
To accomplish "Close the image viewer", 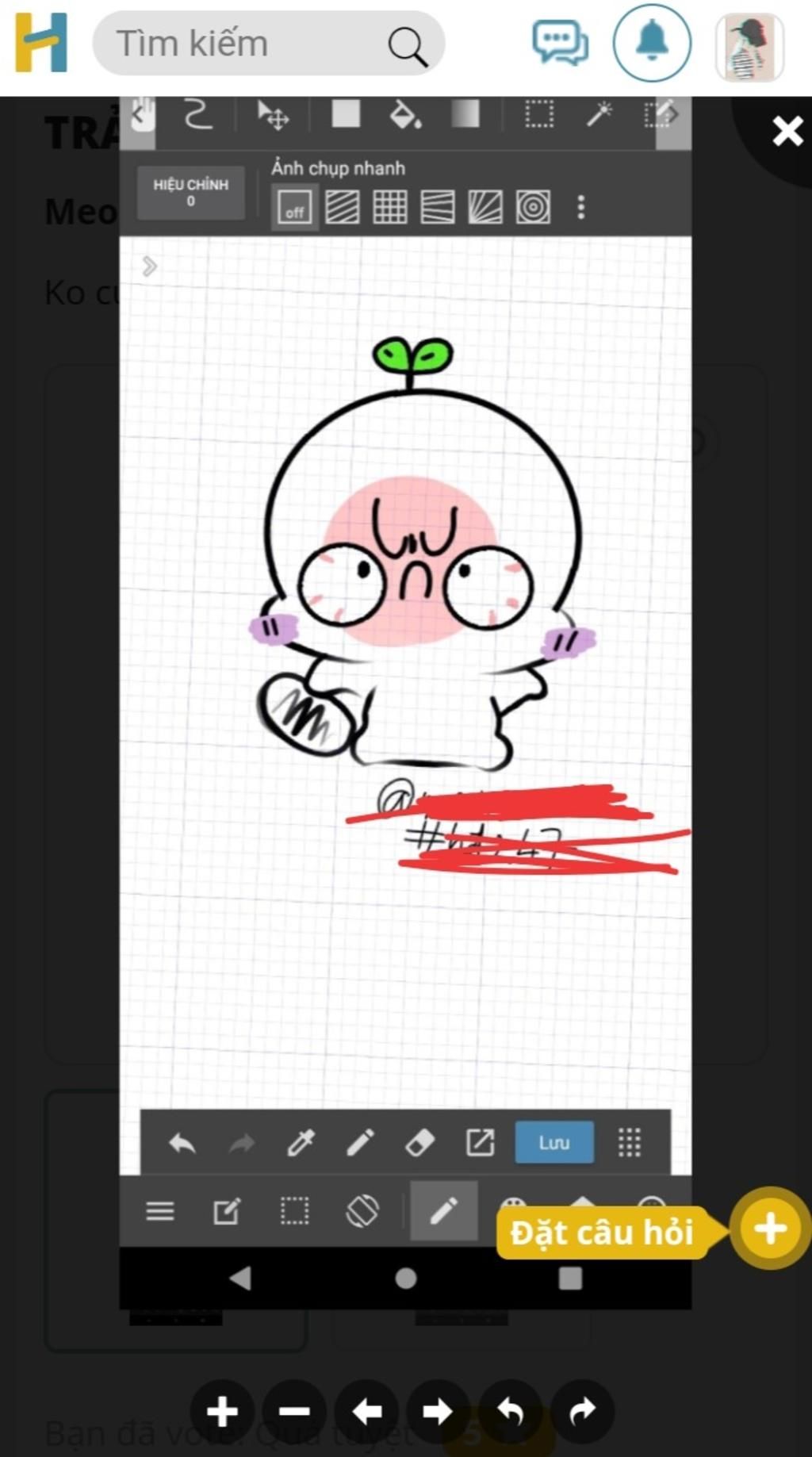I will 787,131.
